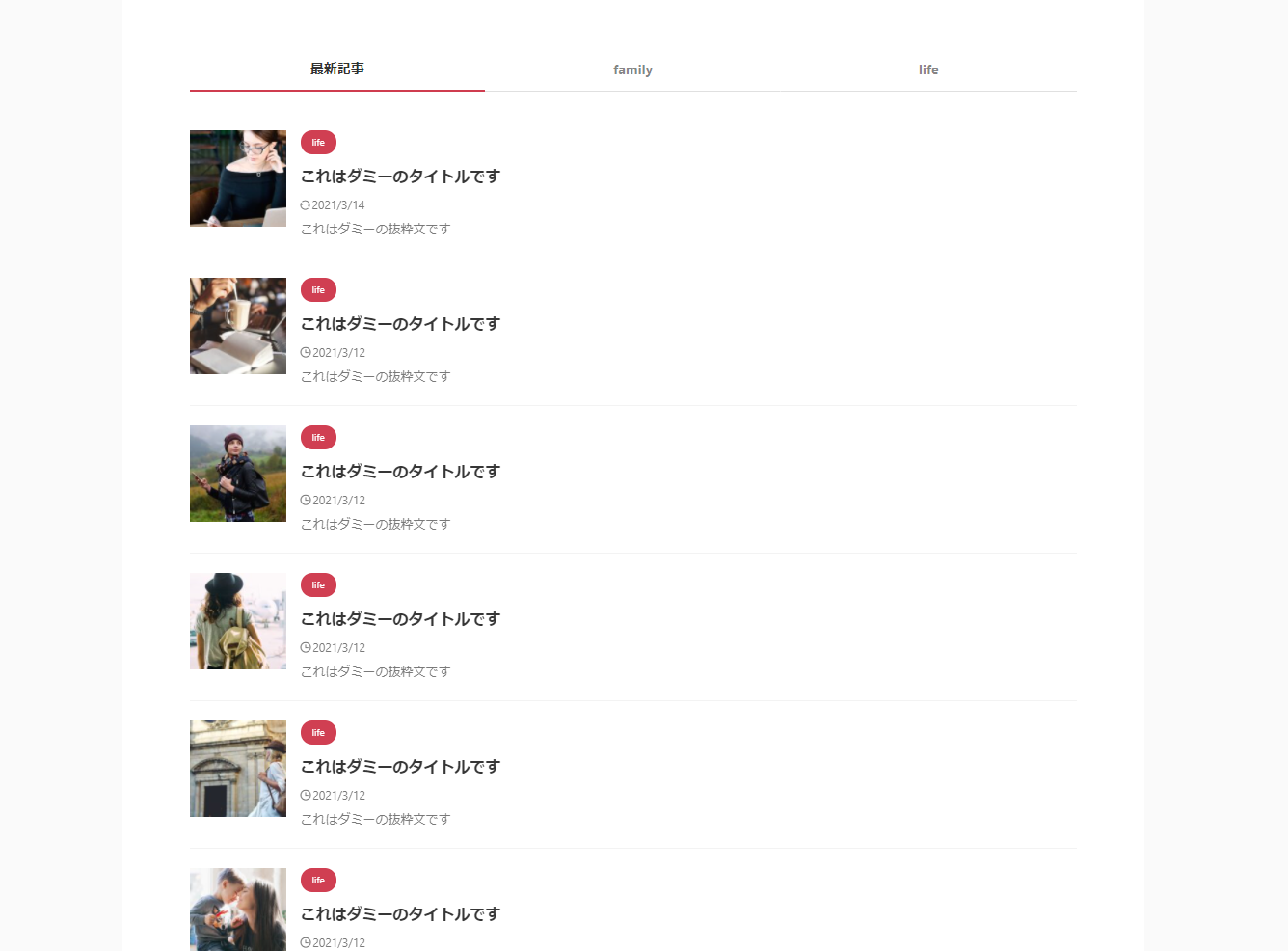Switch to the family tab
This screenshot has height=951, width=1288.
coord(632,69)
